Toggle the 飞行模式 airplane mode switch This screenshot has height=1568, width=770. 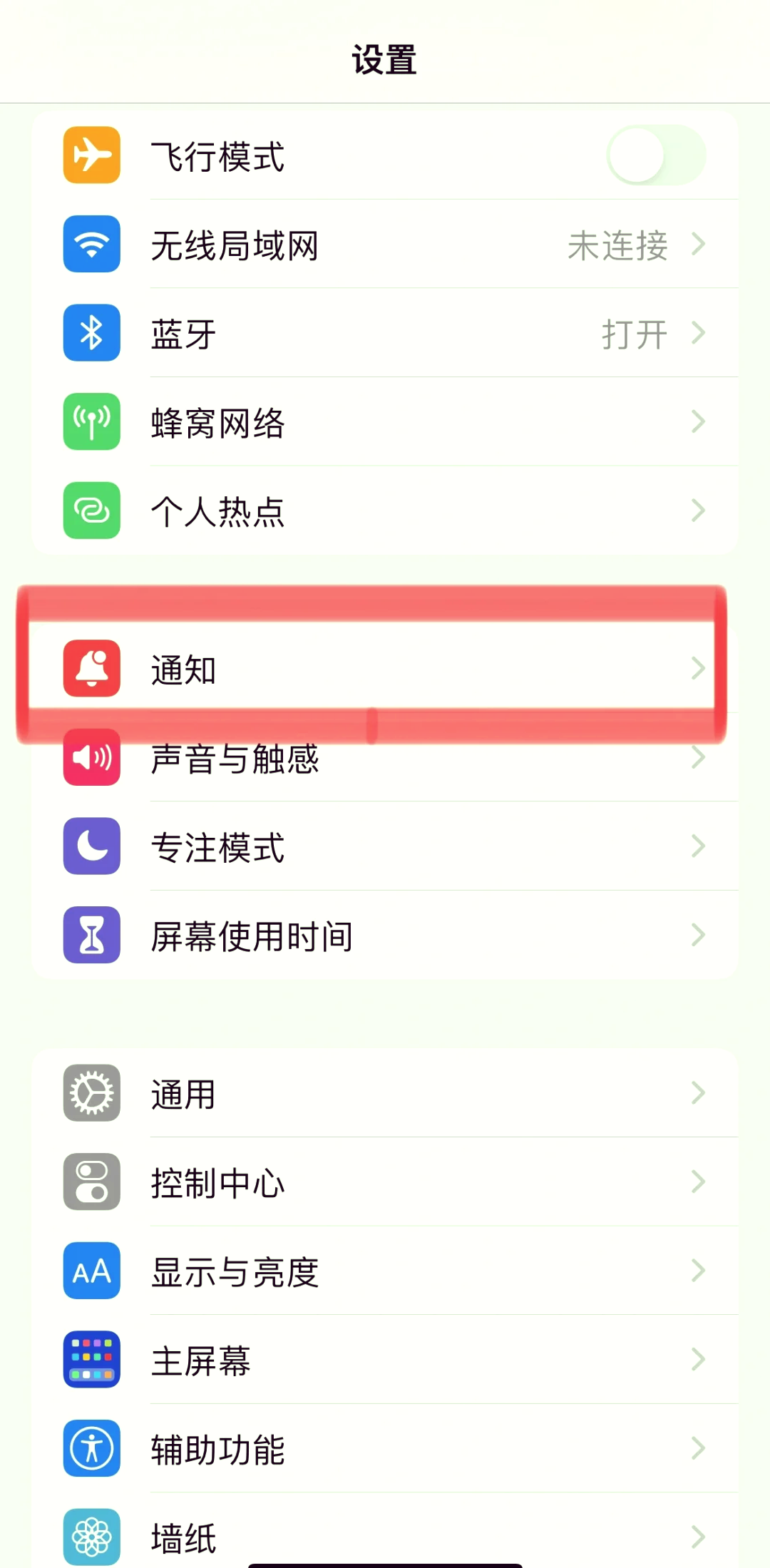coord(655,155)
